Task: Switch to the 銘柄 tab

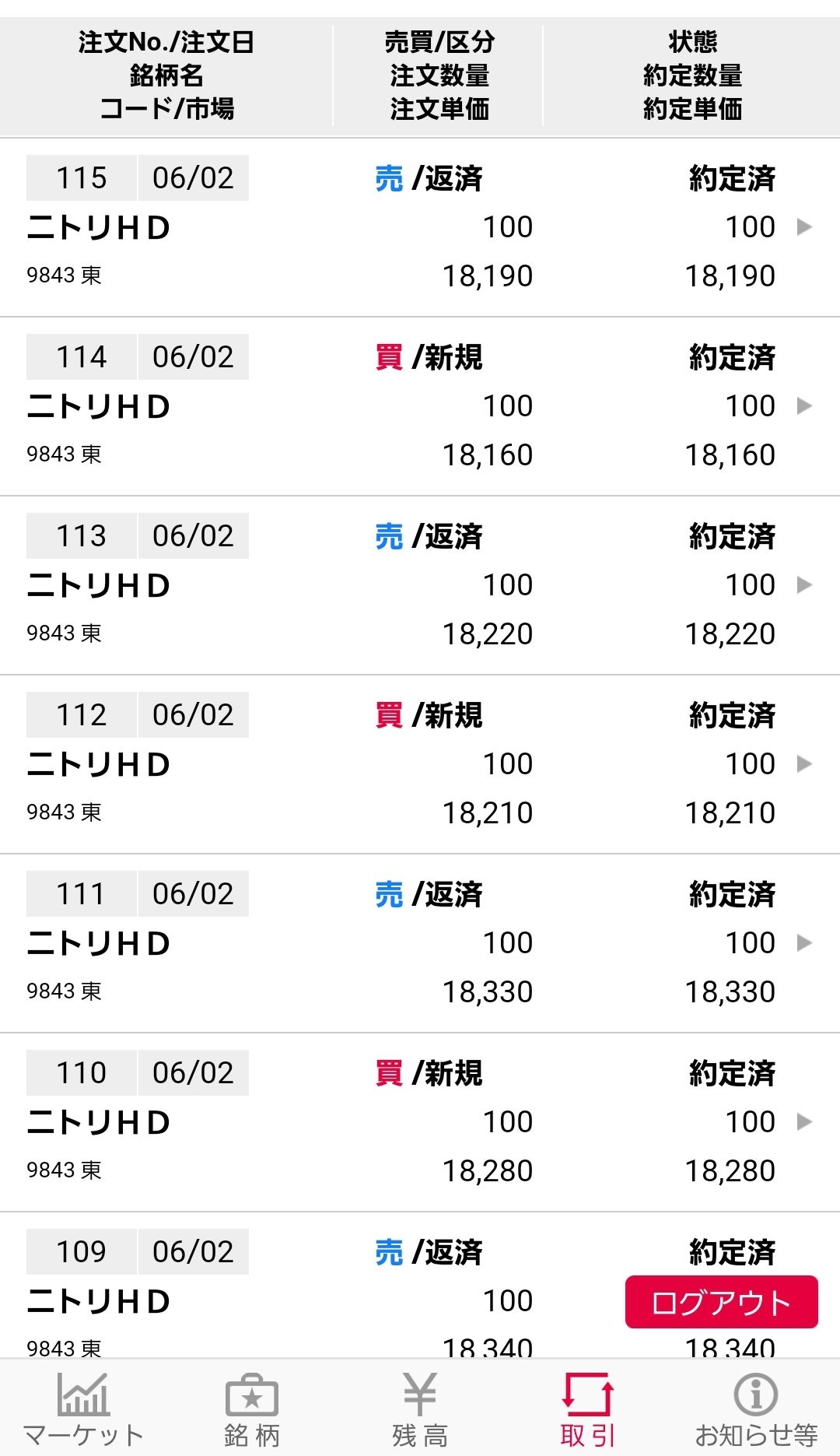Action: (x=252, y=1409)
